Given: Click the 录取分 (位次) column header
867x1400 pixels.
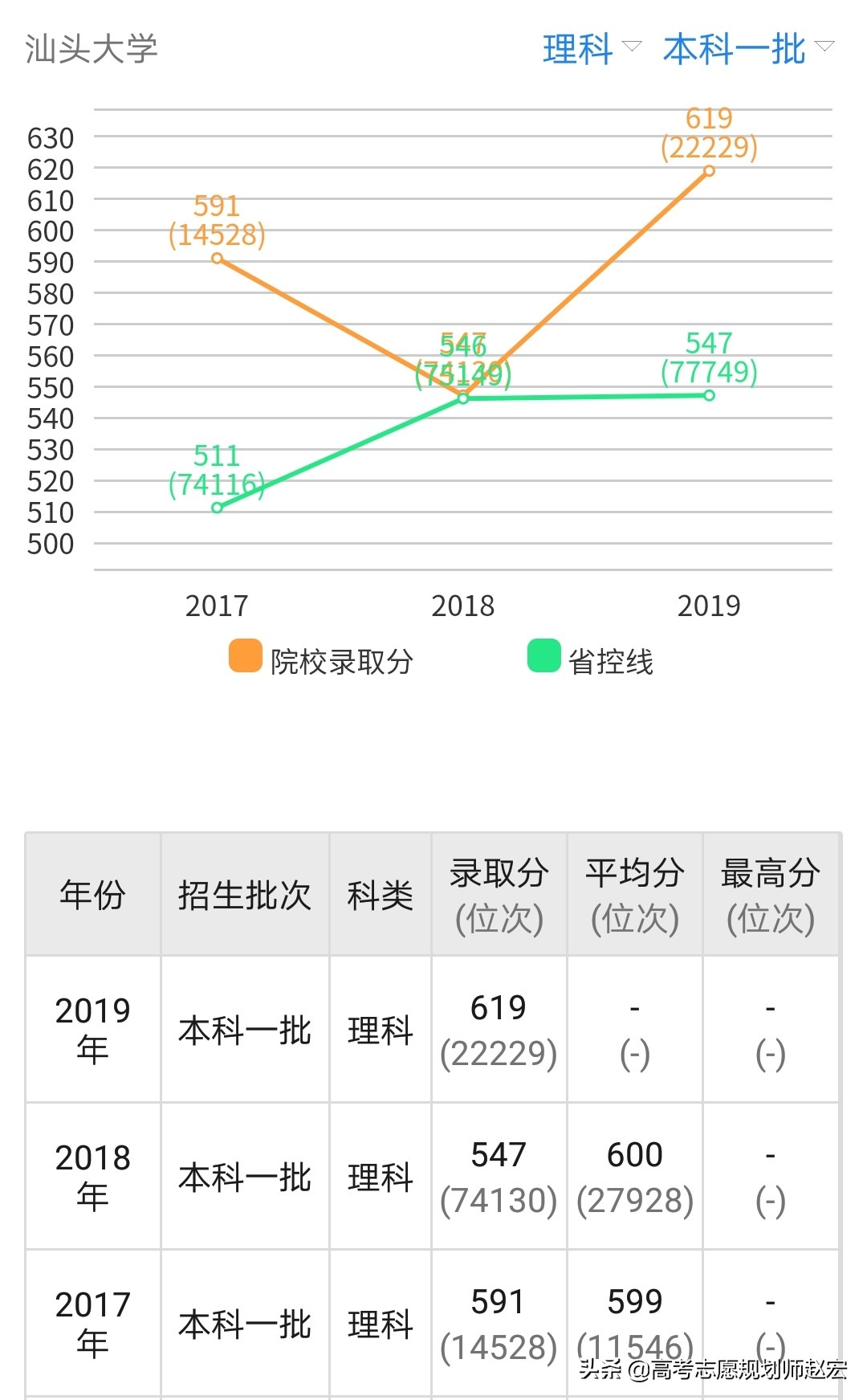Looking at the screenshot, I should coord(499,894).
